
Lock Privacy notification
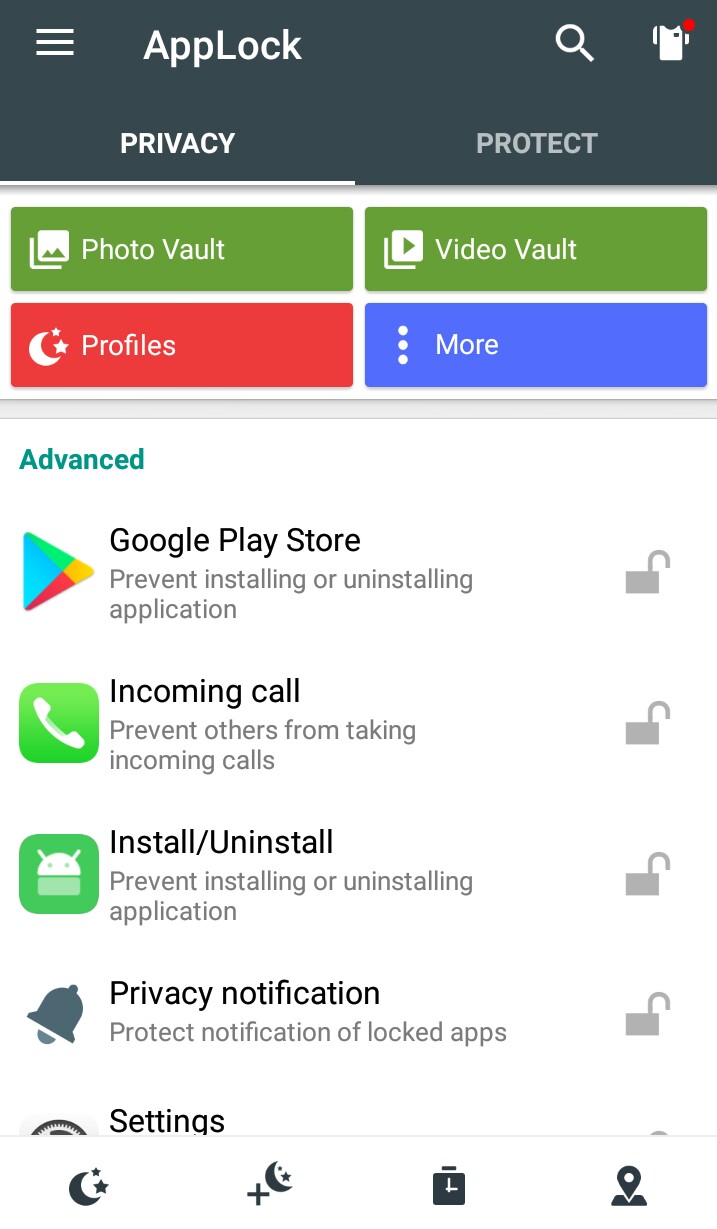tap(646, 1014)
